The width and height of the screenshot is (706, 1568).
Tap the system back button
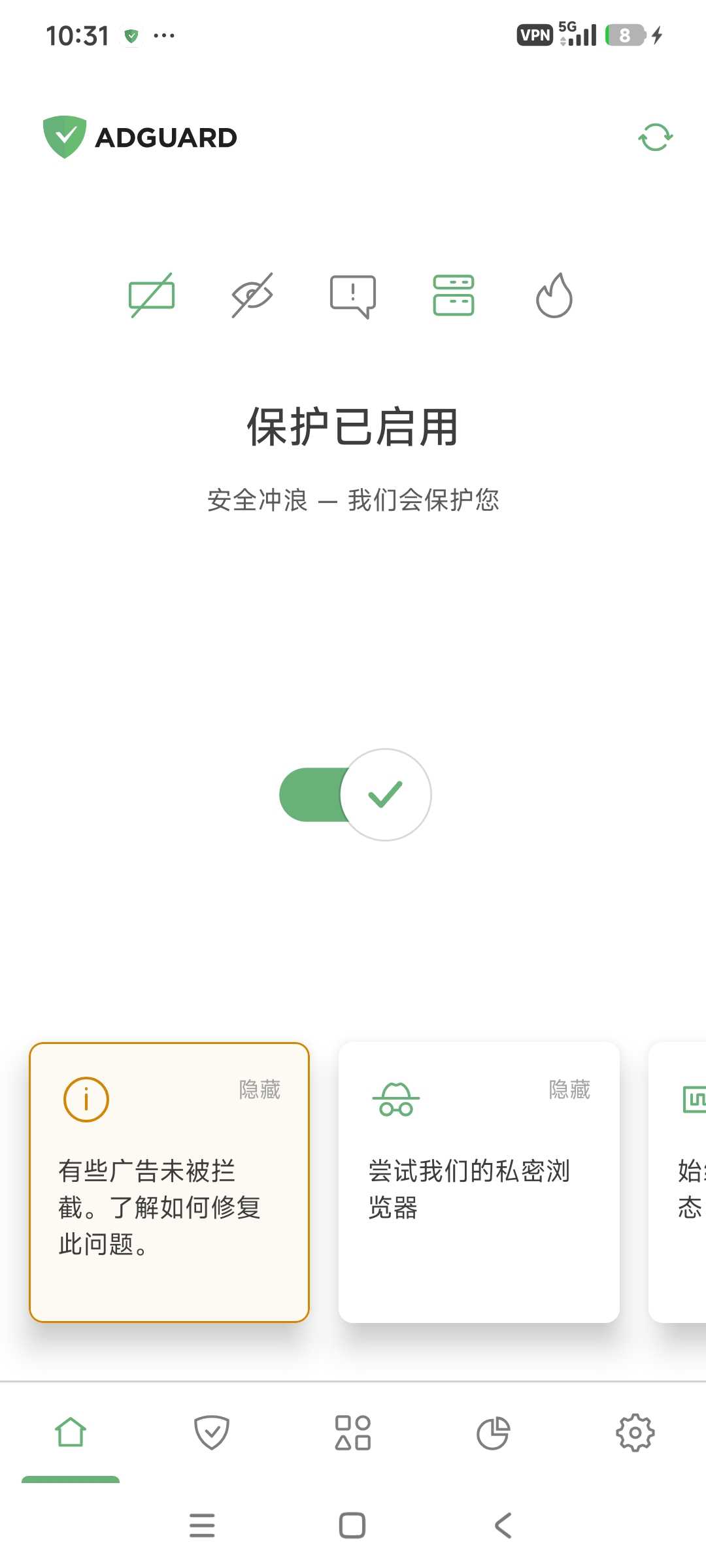click(x=503, y=1526)
